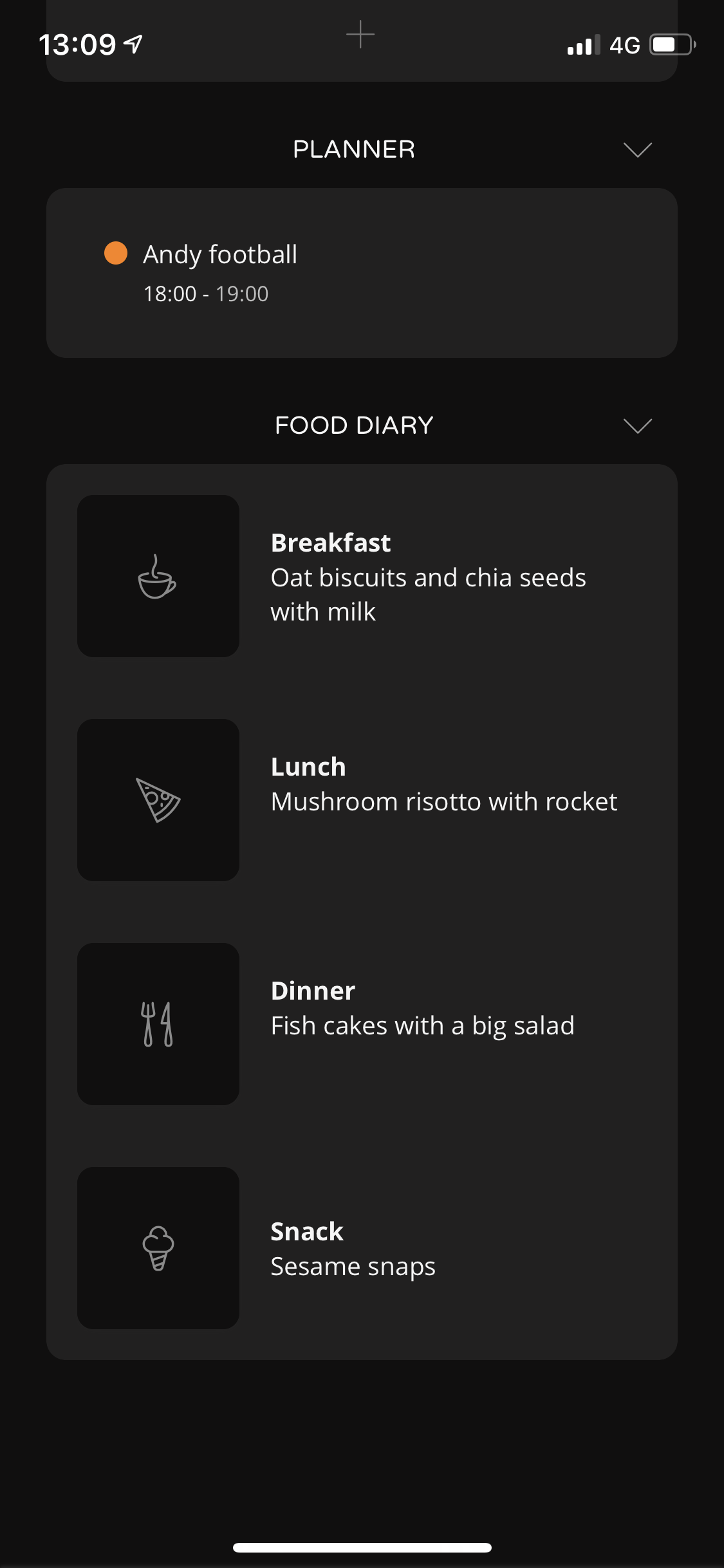Image resolution: width=724 pixels, height=1568 pixels.
Task: Collapse the Planner section chevron
Action: point(638,150)
